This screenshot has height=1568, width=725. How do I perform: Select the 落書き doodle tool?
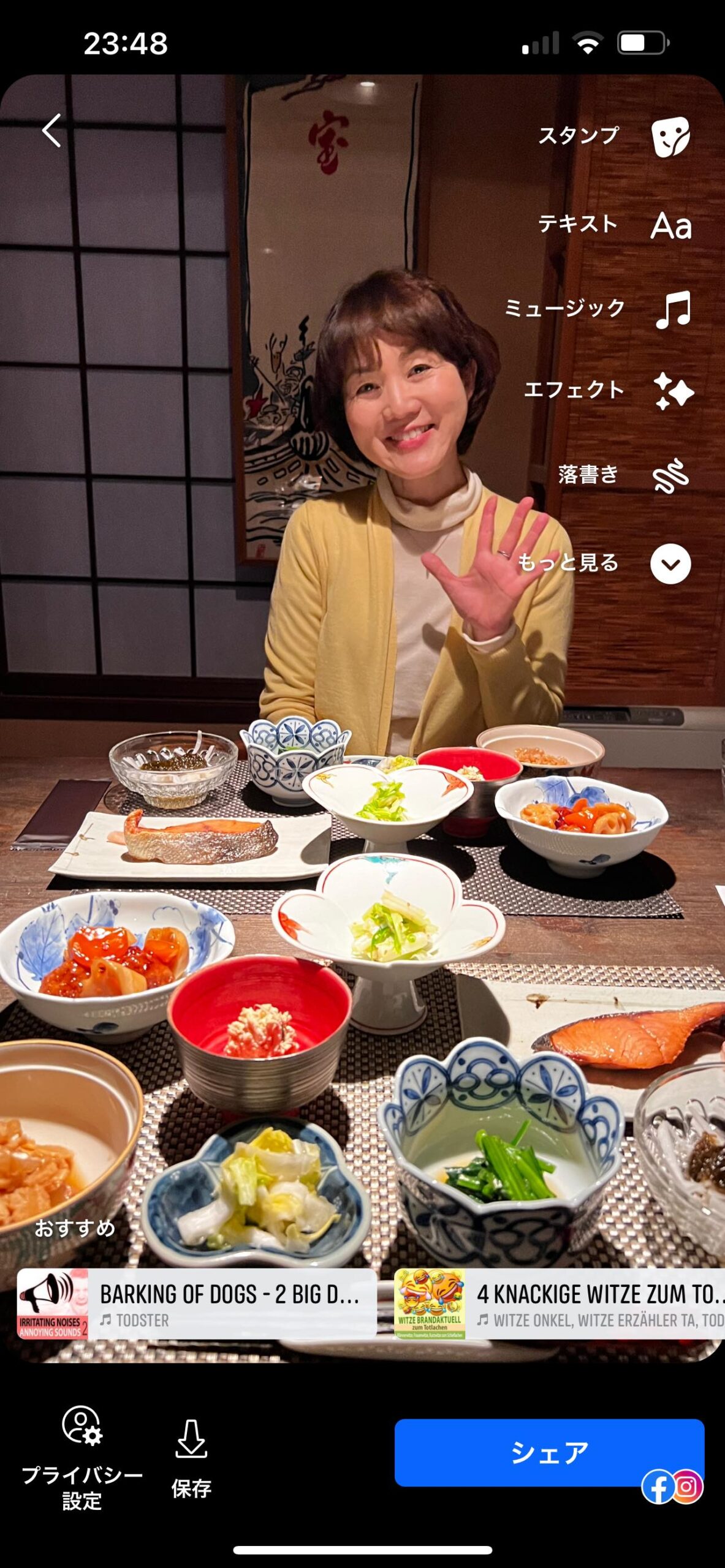[670, 476]
